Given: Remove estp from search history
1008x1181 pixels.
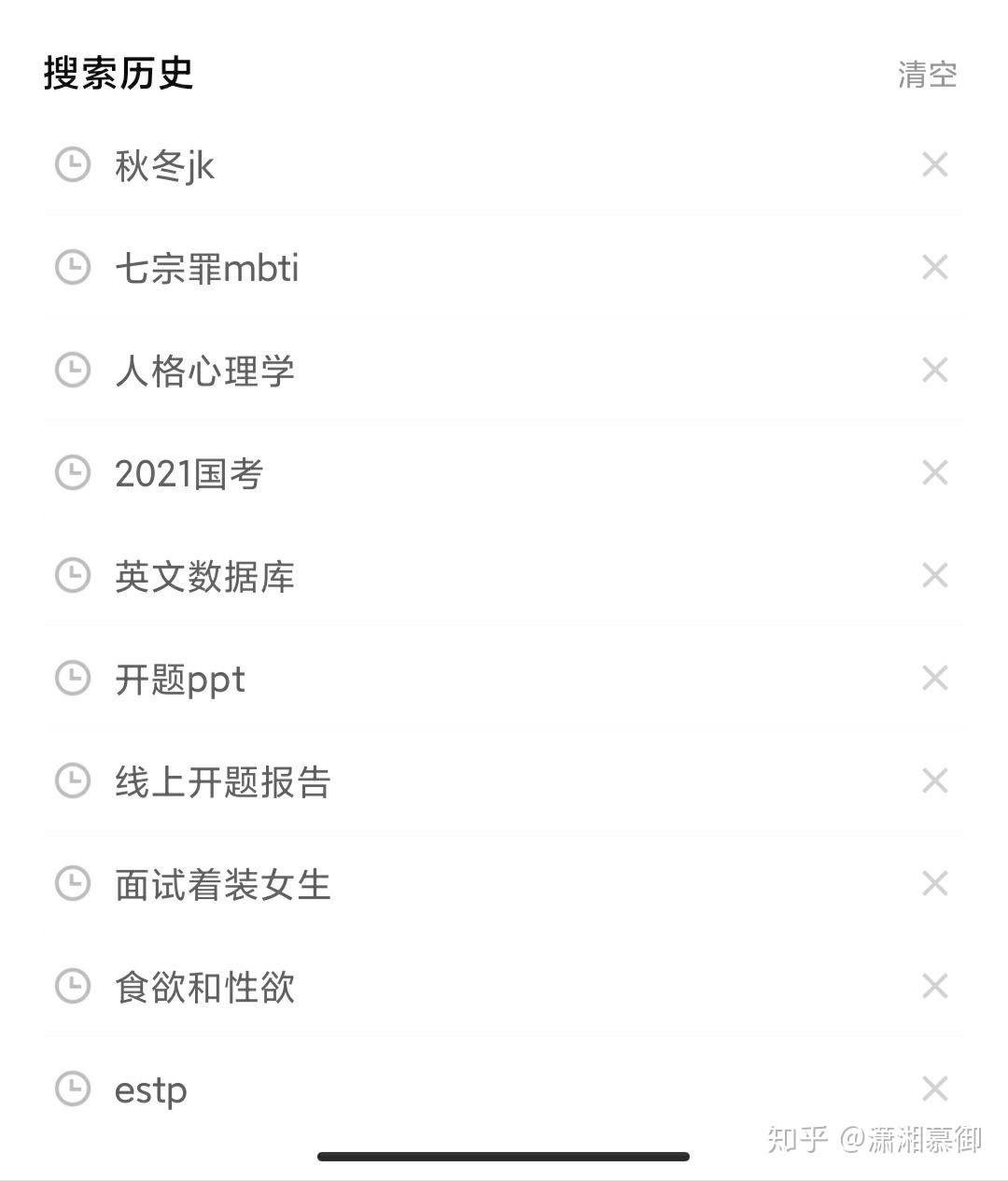Looking at the screenshot, I should pos(934,1090).
